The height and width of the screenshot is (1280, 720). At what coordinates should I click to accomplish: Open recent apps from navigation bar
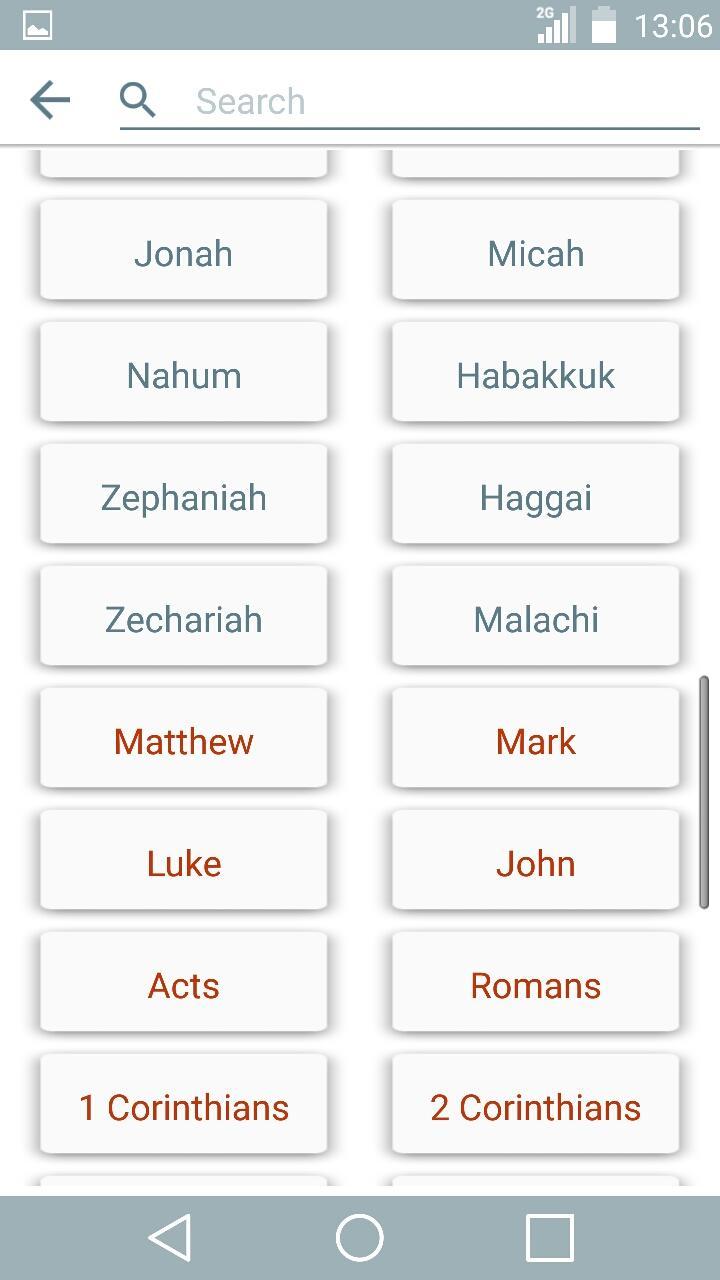pos(549,1238)
